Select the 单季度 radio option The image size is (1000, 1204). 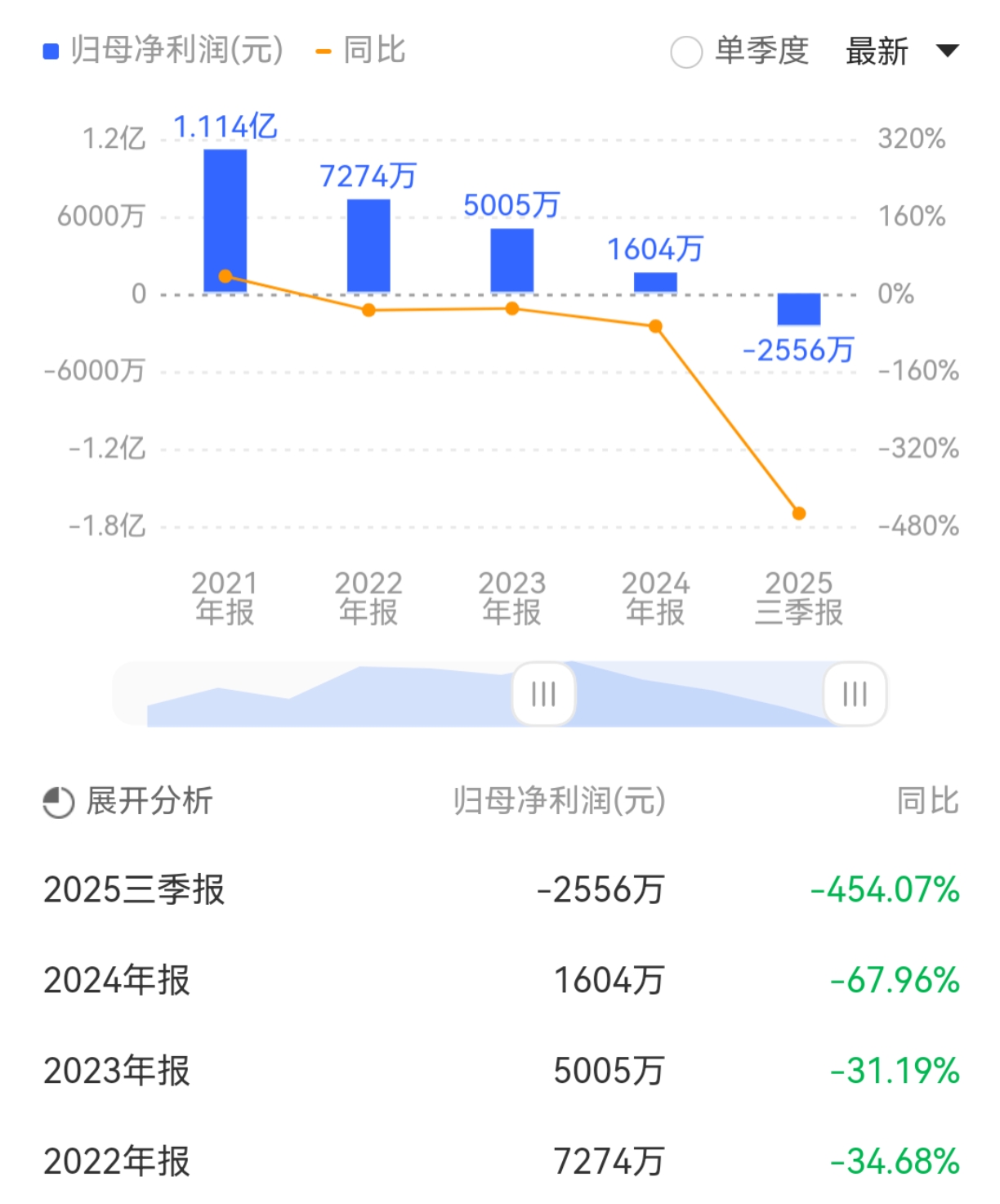[686, 52]
